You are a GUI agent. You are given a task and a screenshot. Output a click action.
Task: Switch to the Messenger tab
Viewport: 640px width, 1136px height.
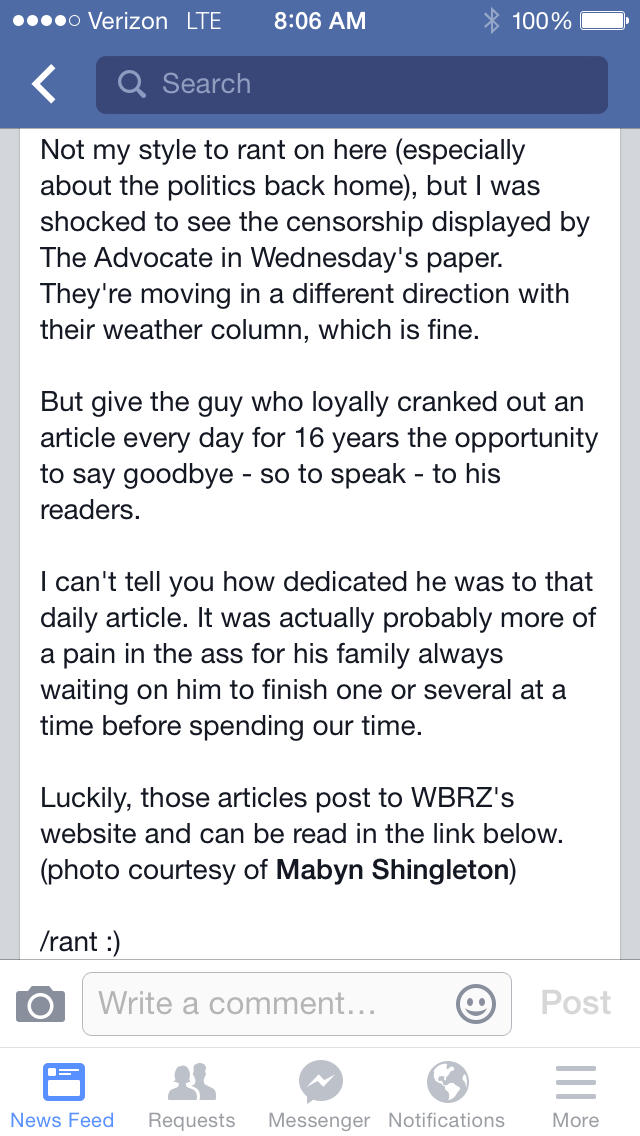(320, 1095)
